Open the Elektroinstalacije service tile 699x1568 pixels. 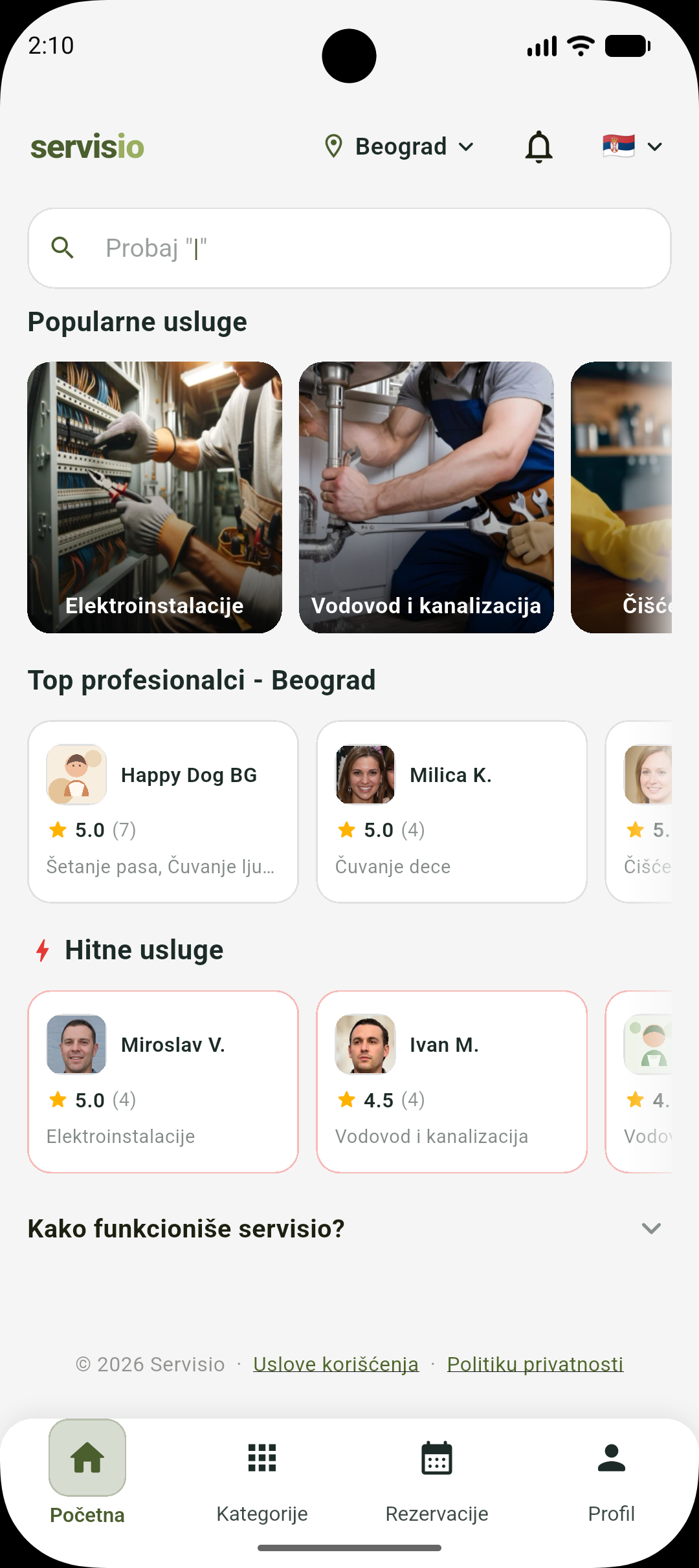(x=155, y=497)
